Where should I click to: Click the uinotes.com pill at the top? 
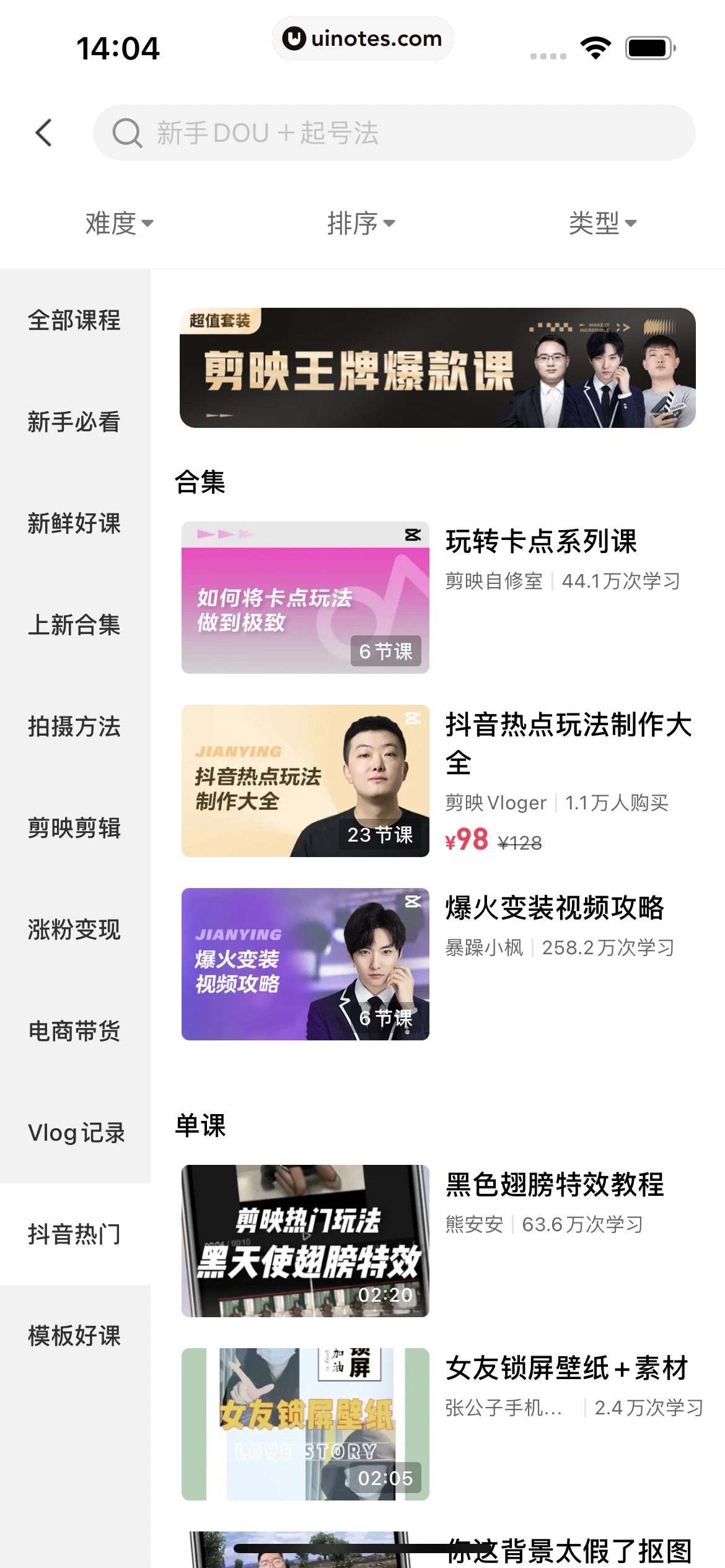[x=362, y=38]
